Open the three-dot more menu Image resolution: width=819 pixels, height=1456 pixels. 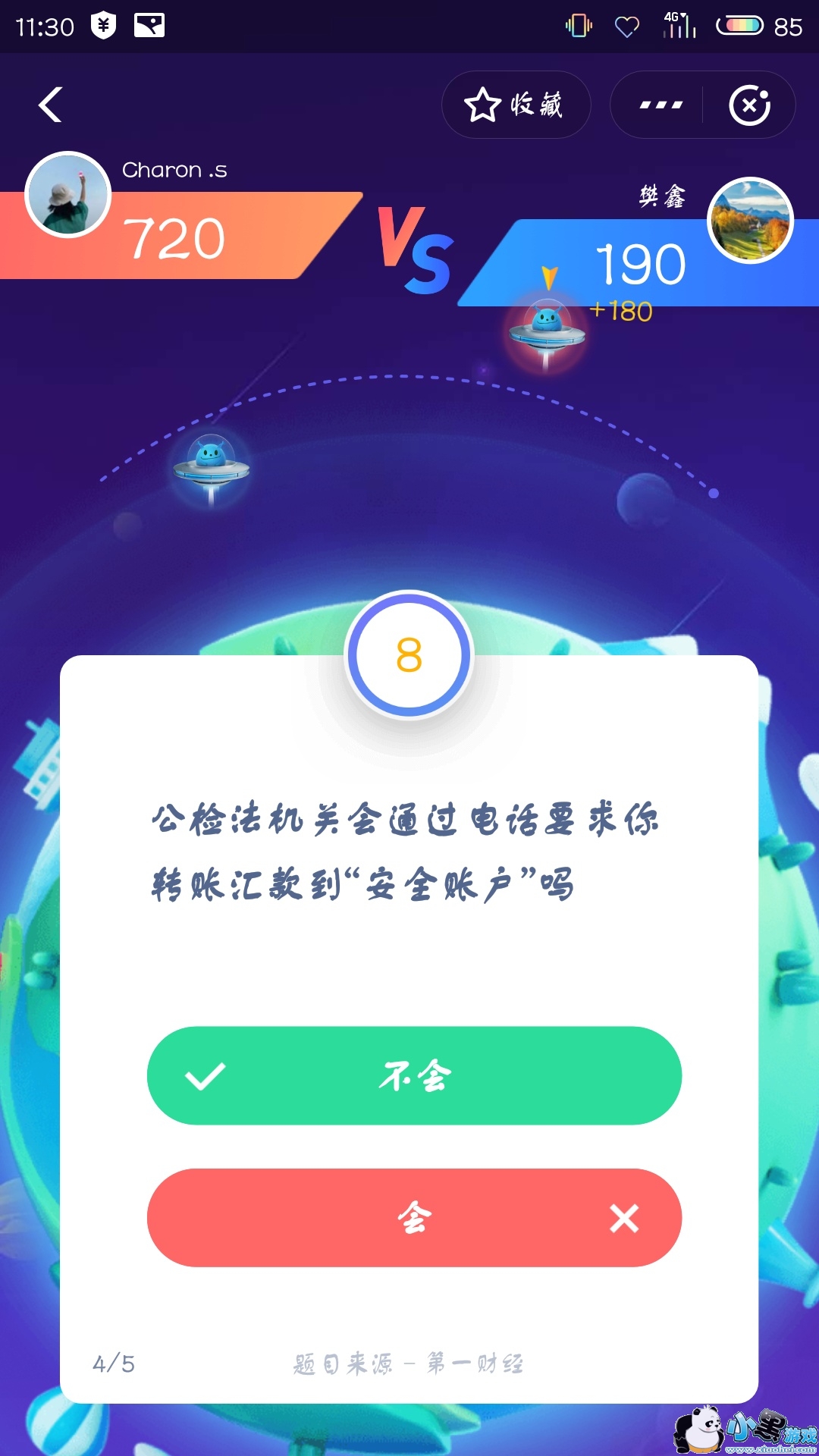click(x=661, y=105)
